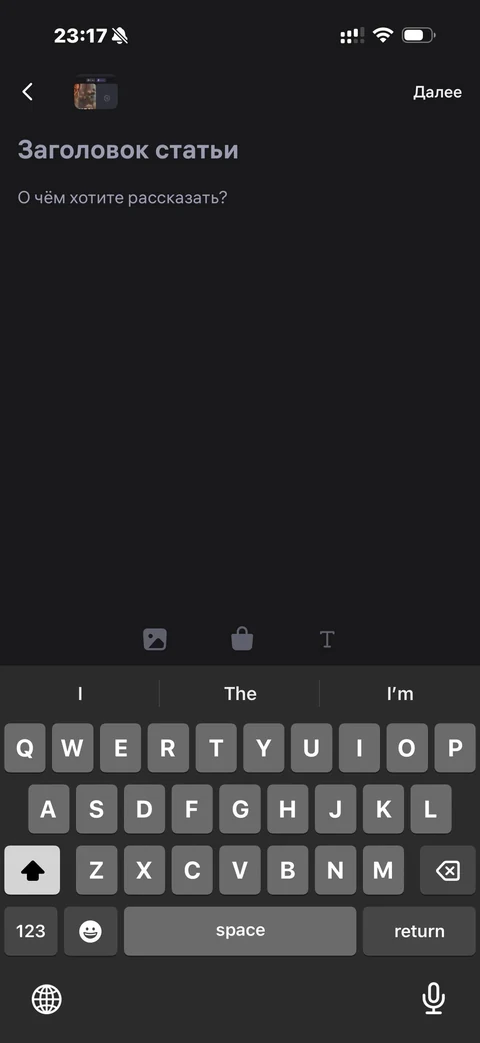The height and width of the screenshot is (1043, 480).
Task: Start dictation with the microphone key
Action: tap(433, 998)
